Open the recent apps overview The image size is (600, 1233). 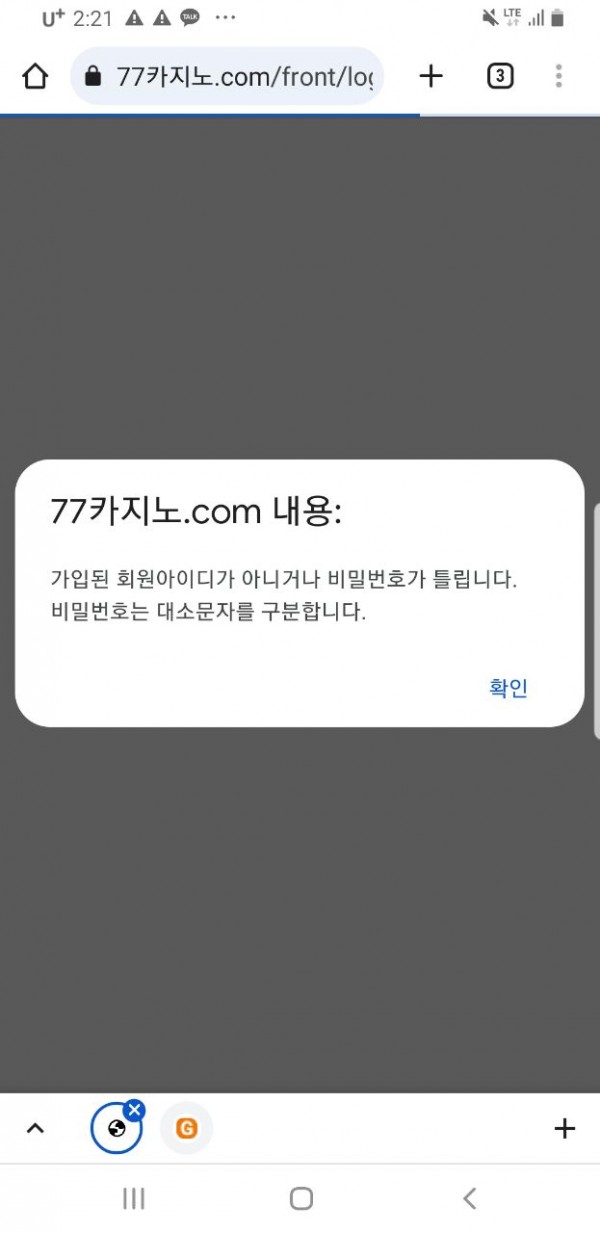(133, 1198)
